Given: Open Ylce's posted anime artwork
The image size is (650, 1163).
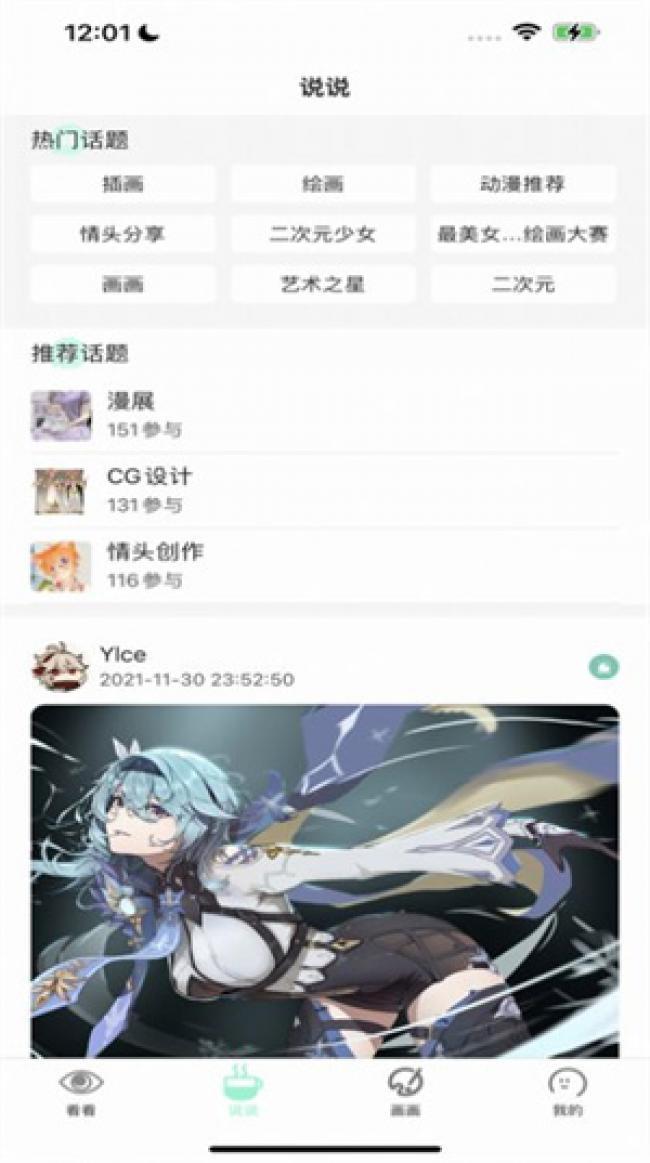Looking at the screenshot, I should pos(325,880).
